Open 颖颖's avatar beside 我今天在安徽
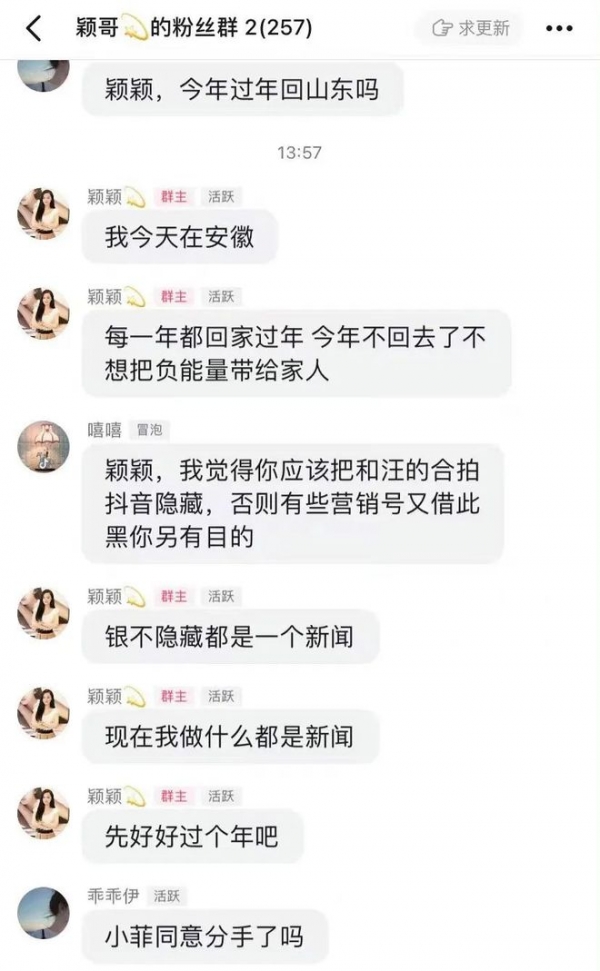The width and height of the screenshot is (600, 971). (x=43, y=213)
